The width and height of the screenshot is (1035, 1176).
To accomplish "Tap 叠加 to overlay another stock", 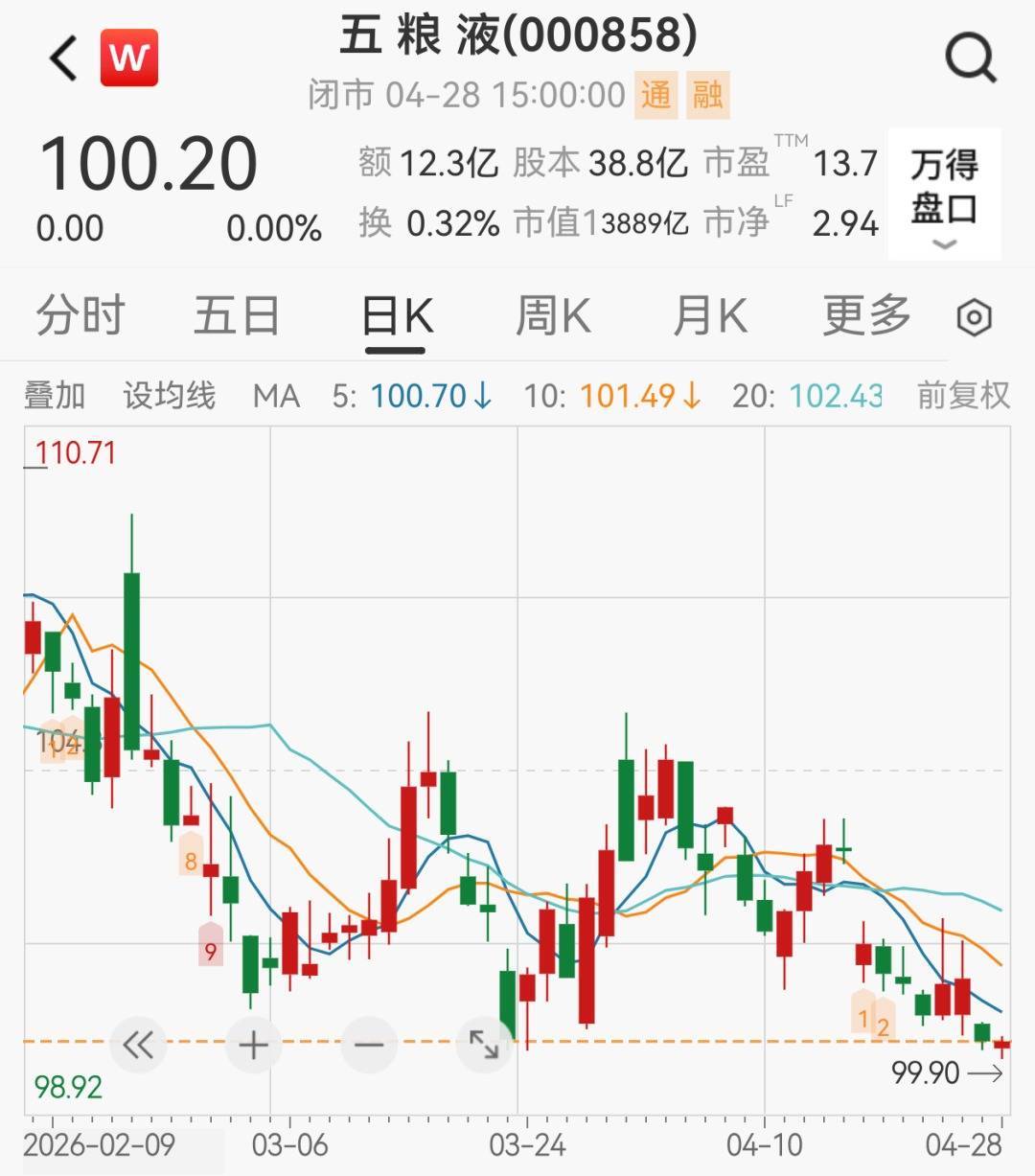I will (x=55, y=395).
